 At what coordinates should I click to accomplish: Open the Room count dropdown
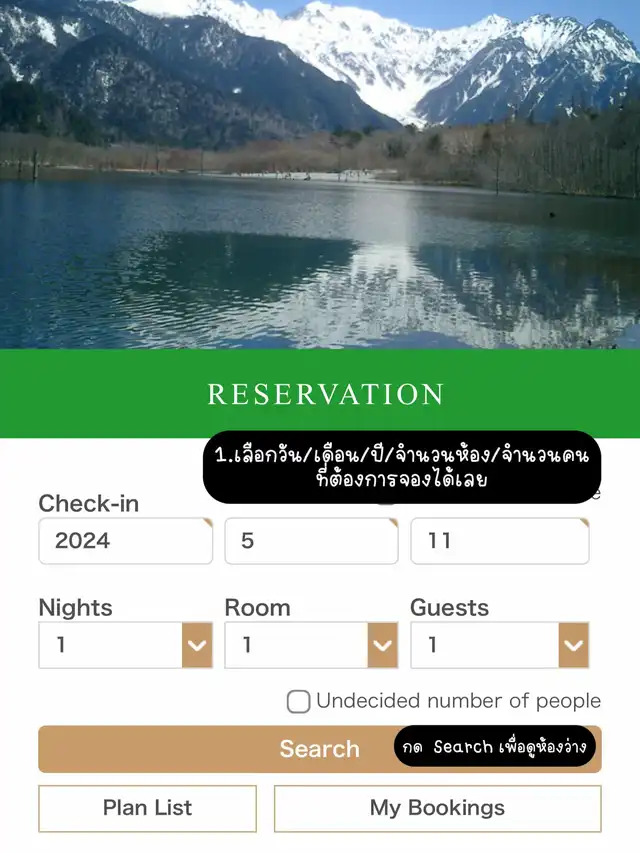[311, 645]
